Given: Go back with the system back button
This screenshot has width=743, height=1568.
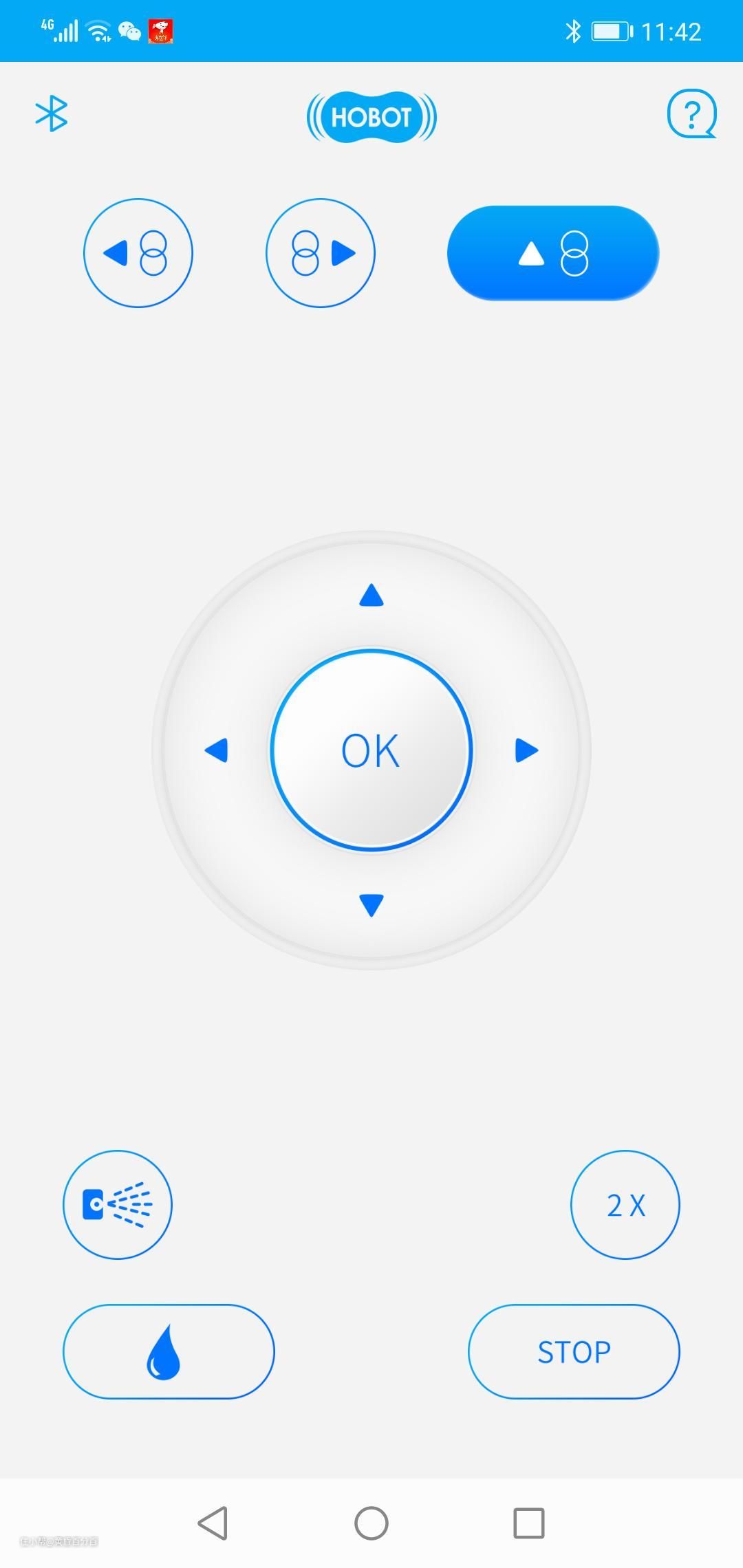Looking at the screenshot, I should 213,1523.
